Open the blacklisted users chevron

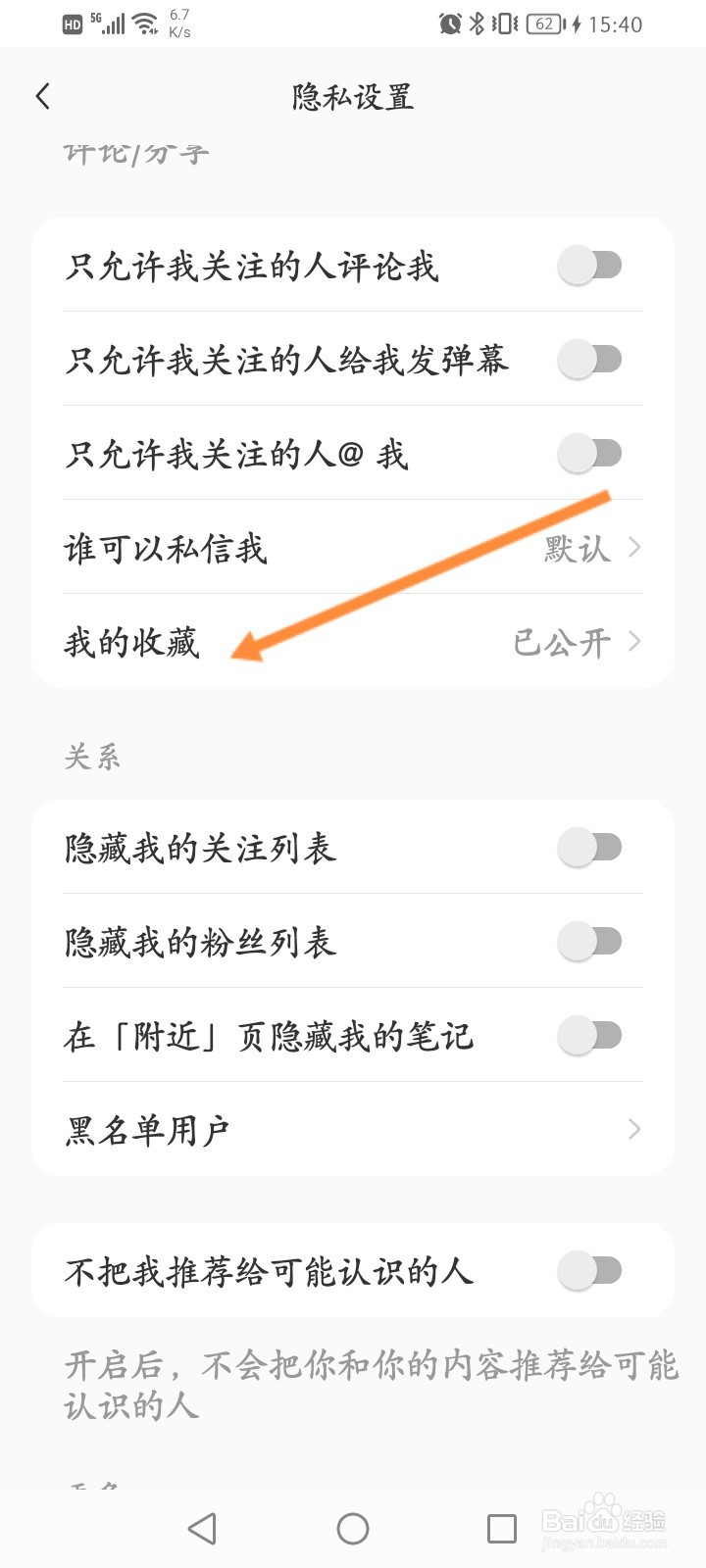pos(633,1129)
